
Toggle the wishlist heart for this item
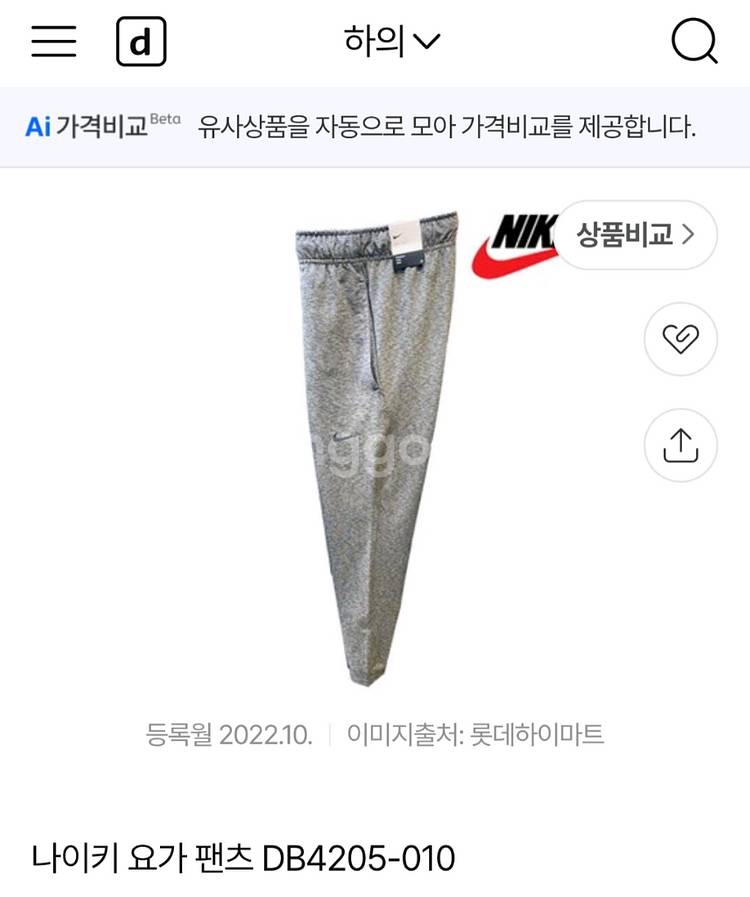[x=679, y=340]
